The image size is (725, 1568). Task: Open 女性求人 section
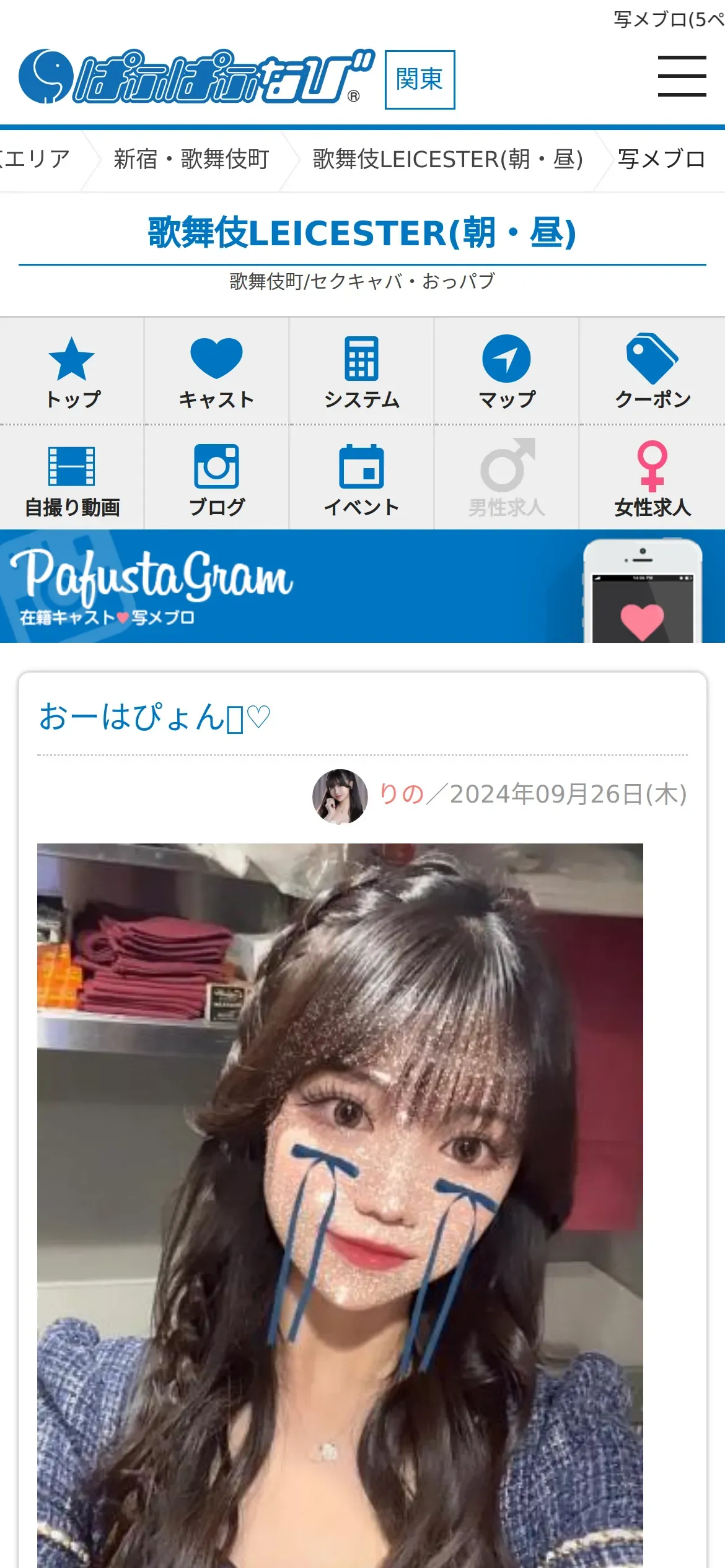[x=652, y=478]
